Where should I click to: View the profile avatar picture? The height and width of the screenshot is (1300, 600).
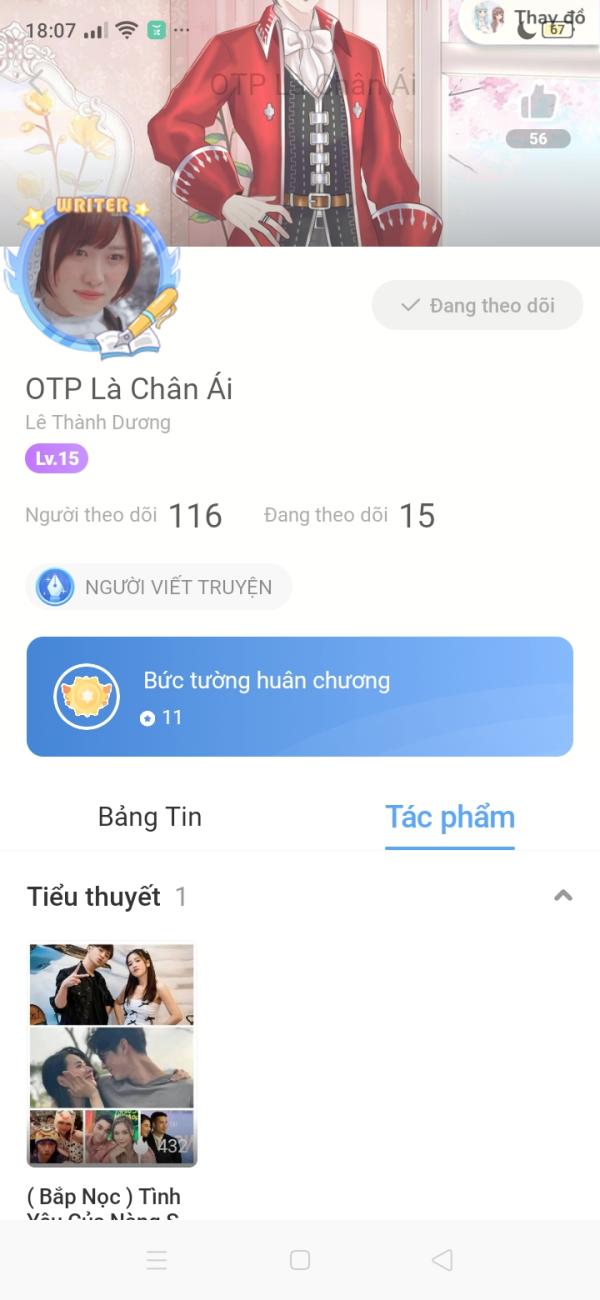click(x=90, y=275)
